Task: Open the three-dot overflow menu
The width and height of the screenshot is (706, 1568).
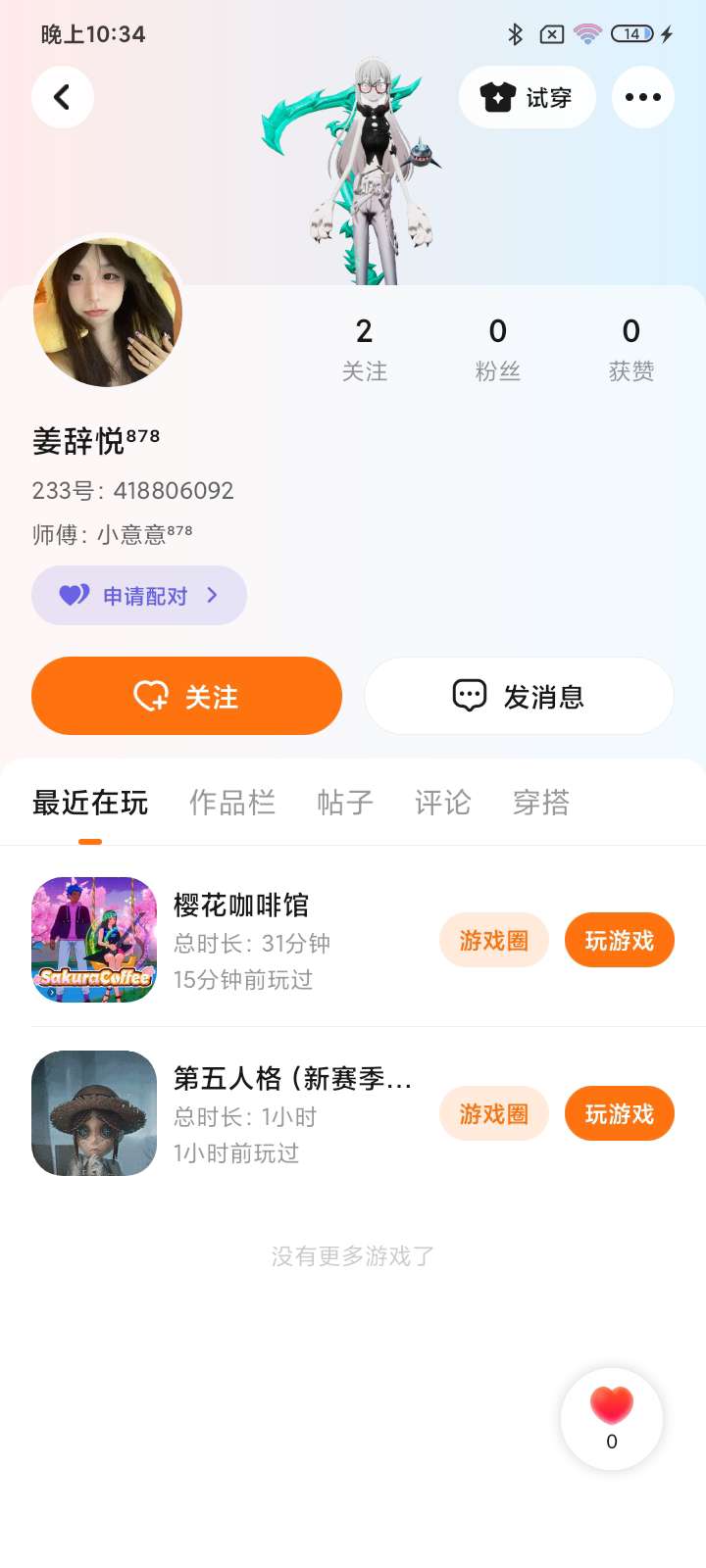Action: [x=642, y=97]
